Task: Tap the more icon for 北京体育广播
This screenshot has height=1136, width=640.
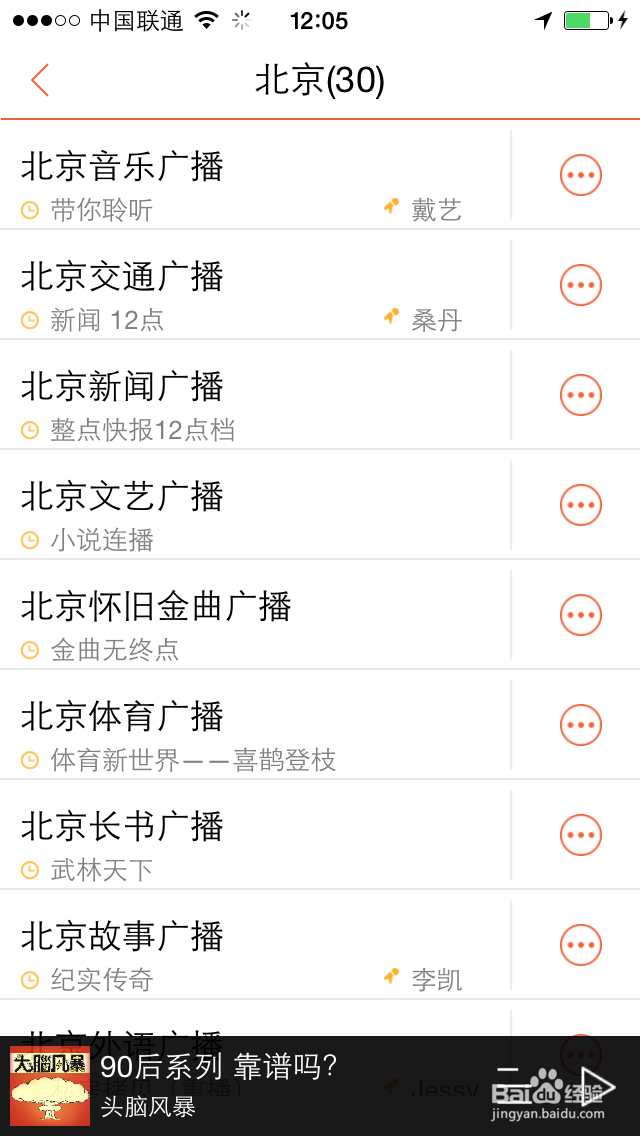Action: tap(580, 725)
